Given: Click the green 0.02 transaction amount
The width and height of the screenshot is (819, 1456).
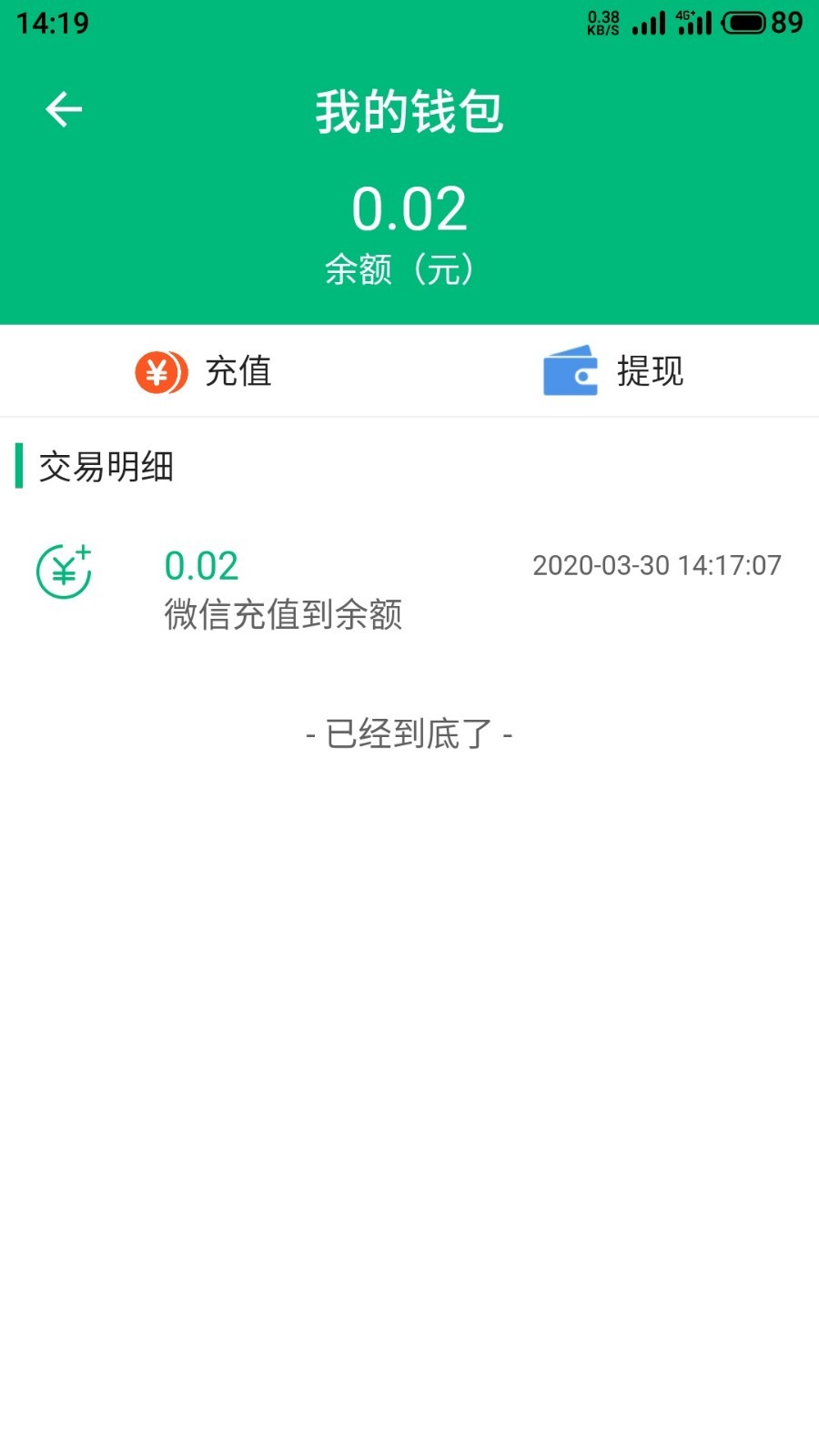Looking at the screenshot, I should (x=199, y=565).
